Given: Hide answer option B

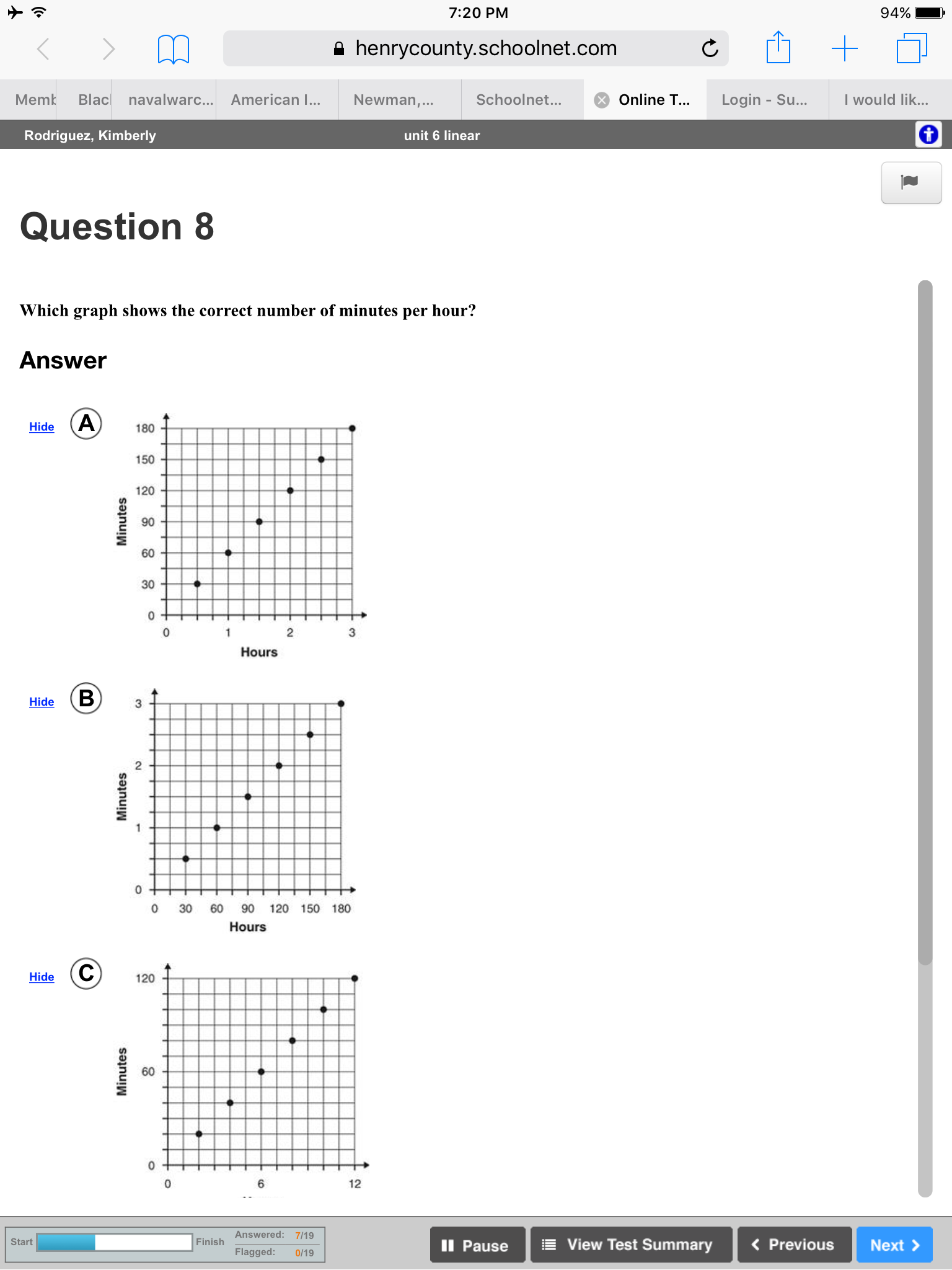Looking at the screenshot, I should pyautogui.click(x=42, y=702).
